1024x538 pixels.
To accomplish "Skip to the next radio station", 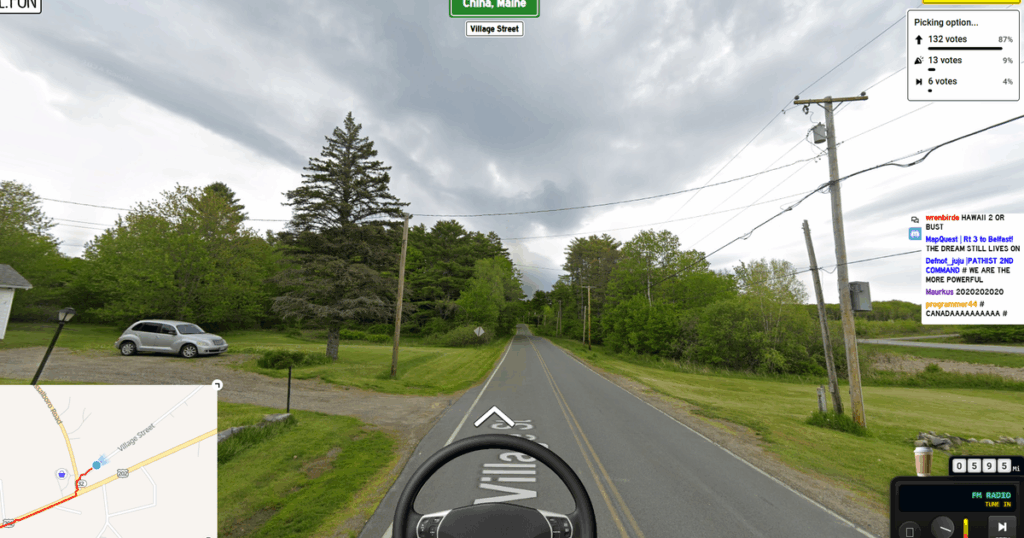I will pos(1001,526).
